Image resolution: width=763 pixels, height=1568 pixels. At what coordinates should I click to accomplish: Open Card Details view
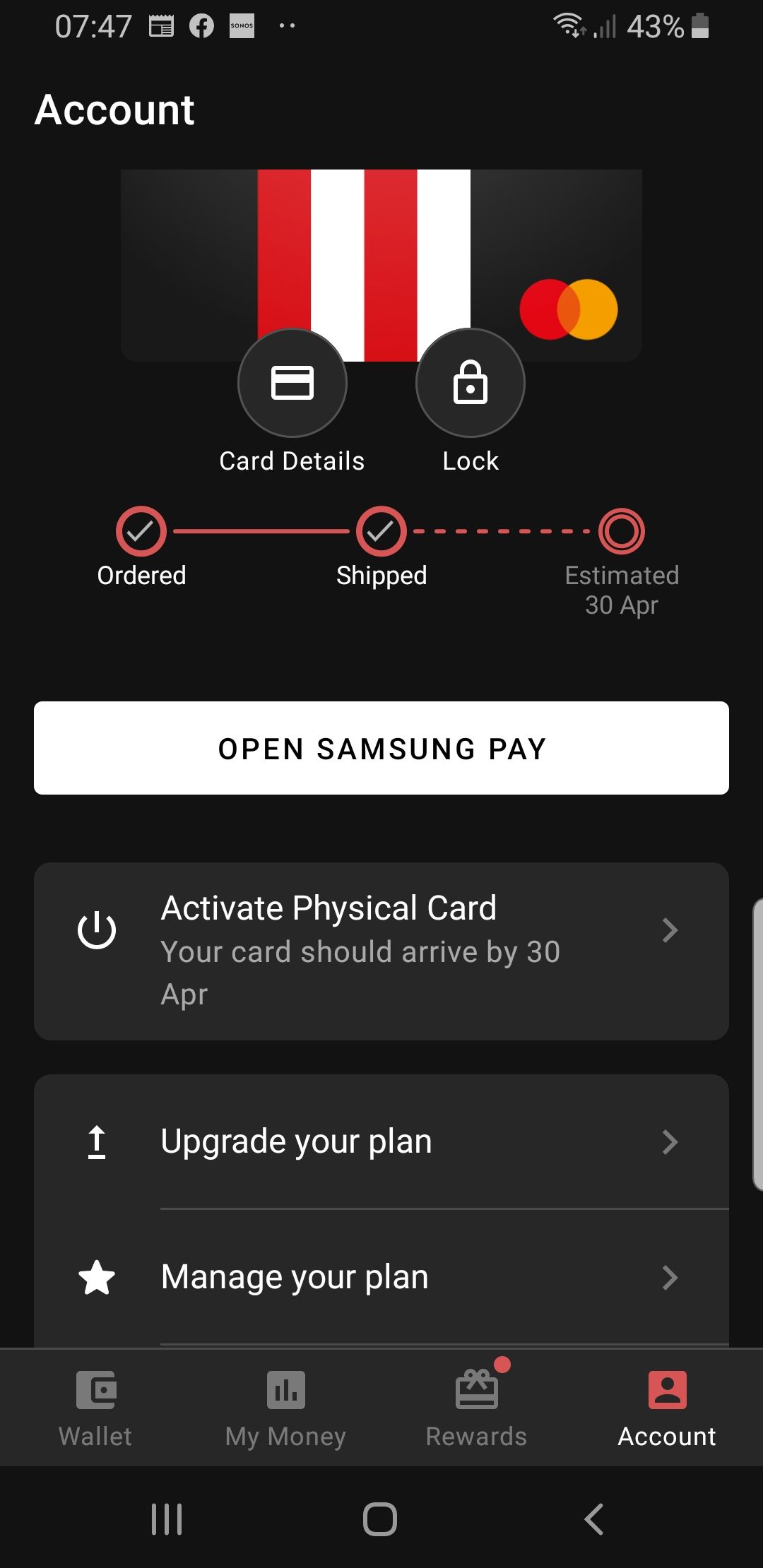tap(292, 381)
